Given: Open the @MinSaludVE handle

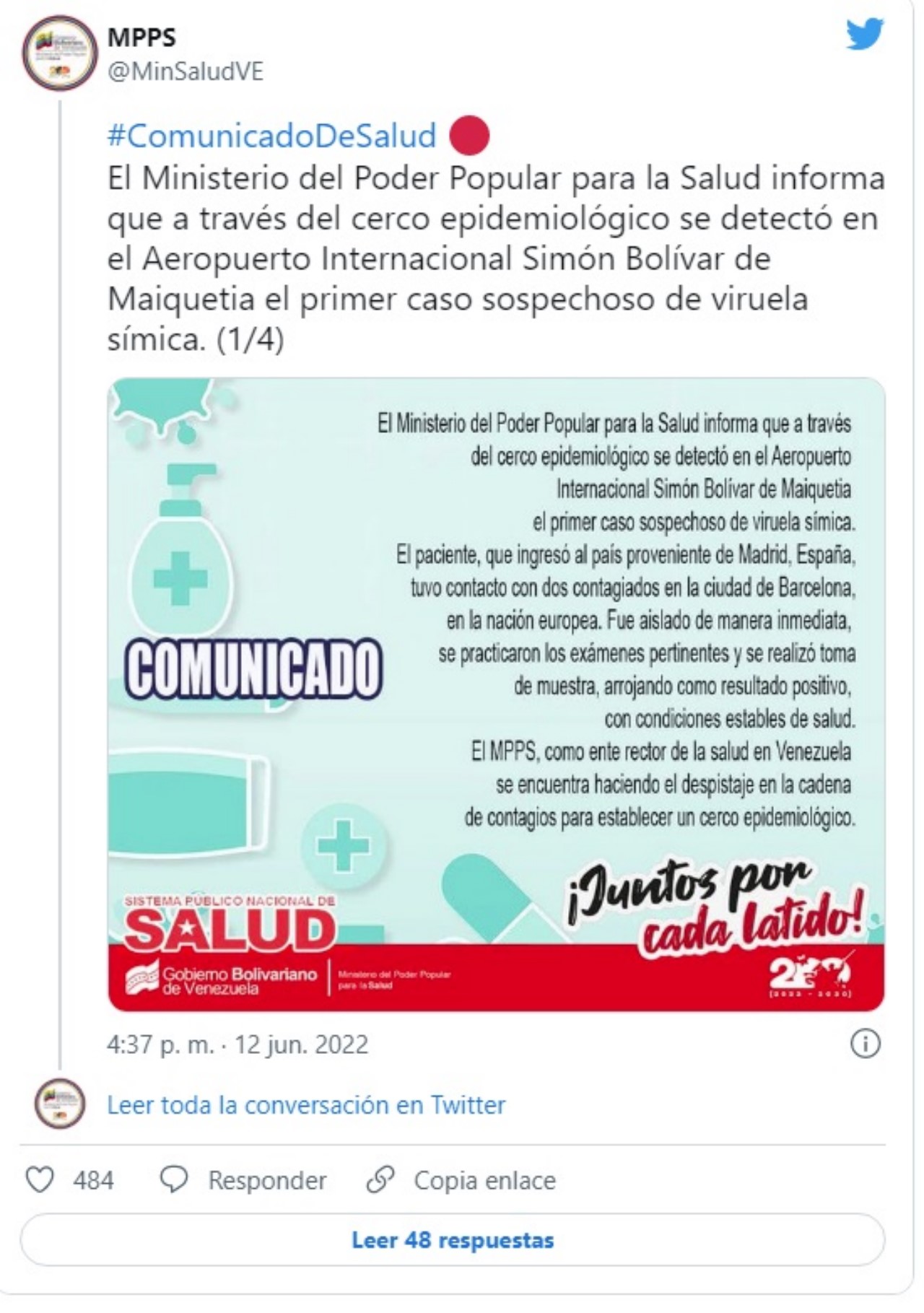Looking at the screenshot, I should point(186,72).
